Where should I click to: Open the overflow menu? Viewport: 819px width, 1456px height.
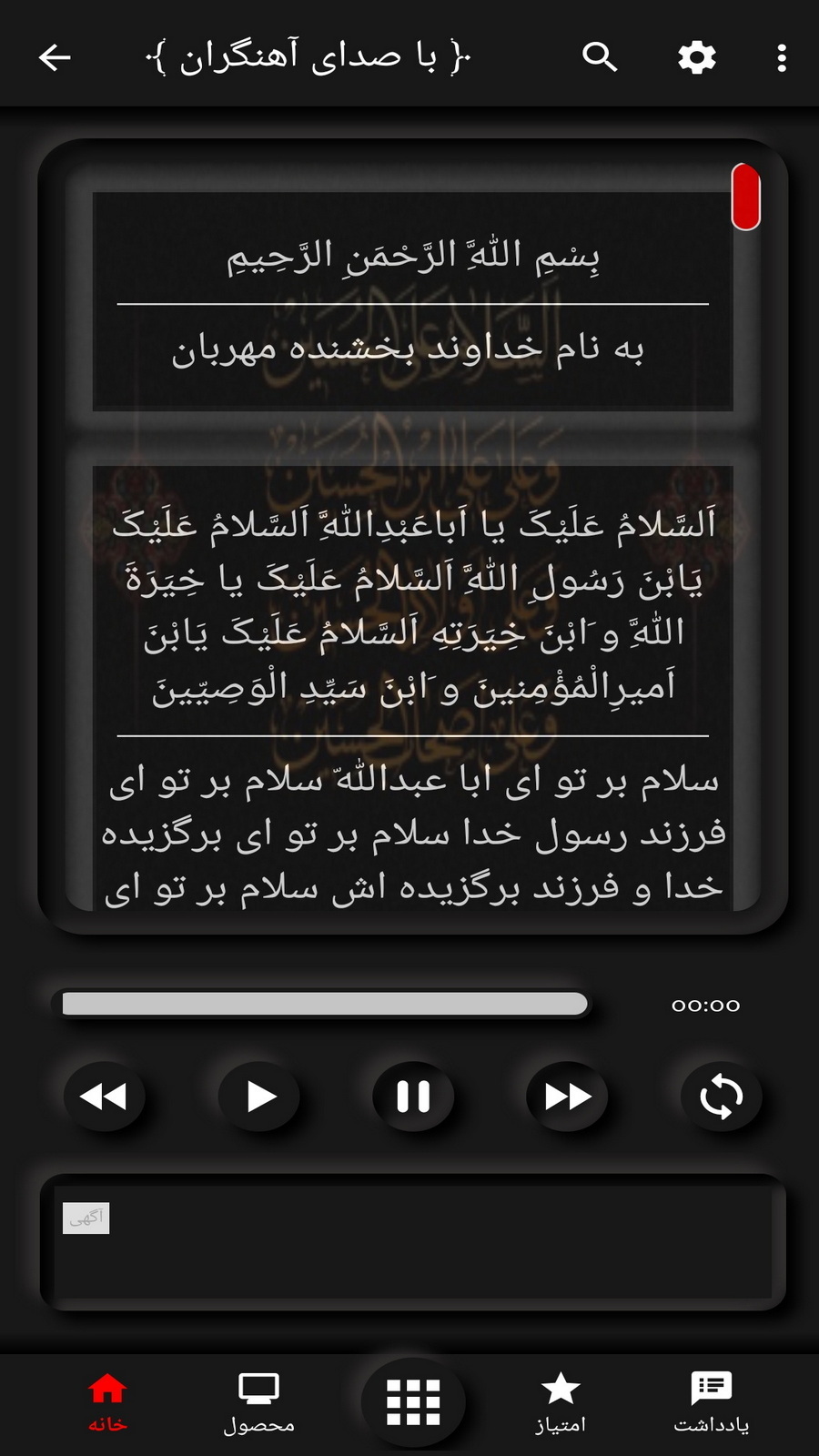tap(782, 57)
